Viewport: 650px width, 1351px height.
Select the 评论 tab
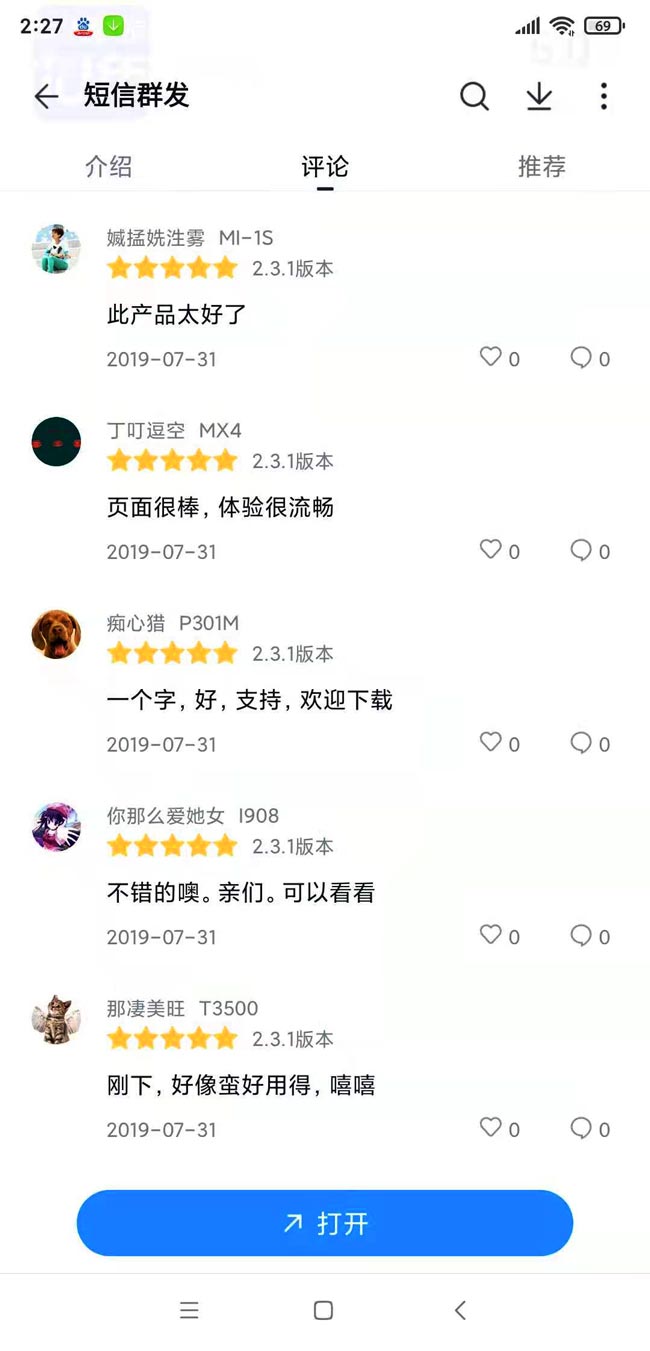(x=325, y=166)
